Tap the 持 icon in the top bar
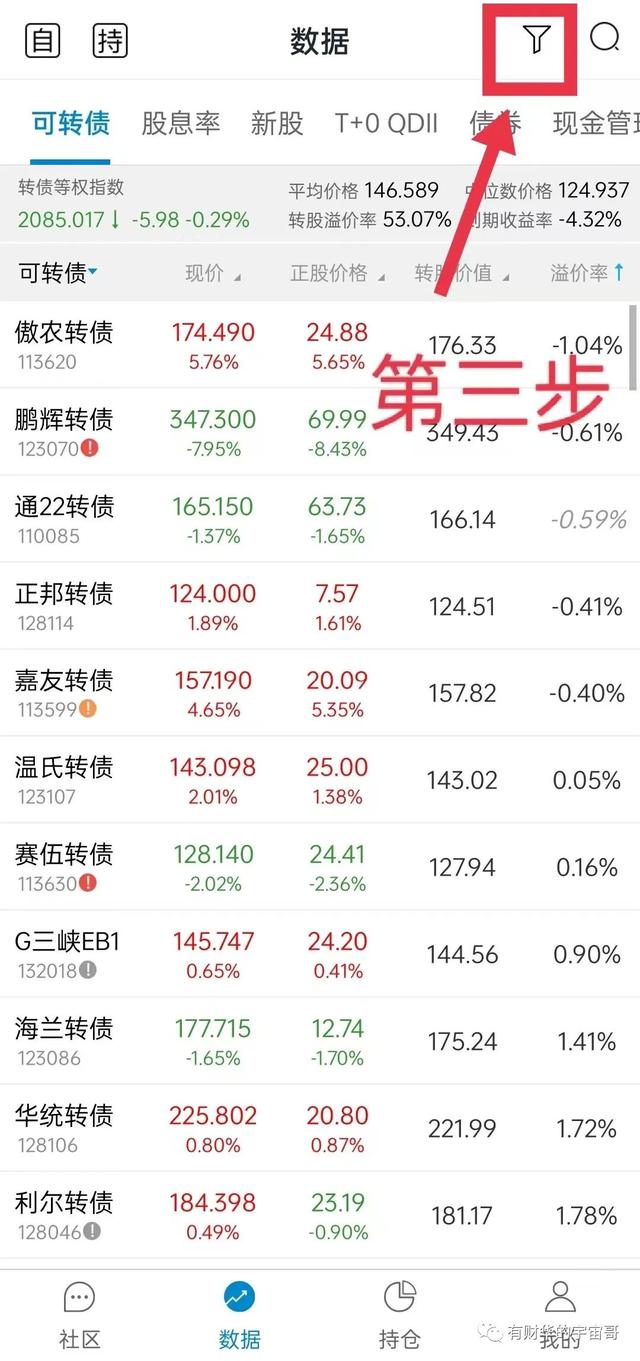This screenshot has height=1361, width=640. (110, 41)
